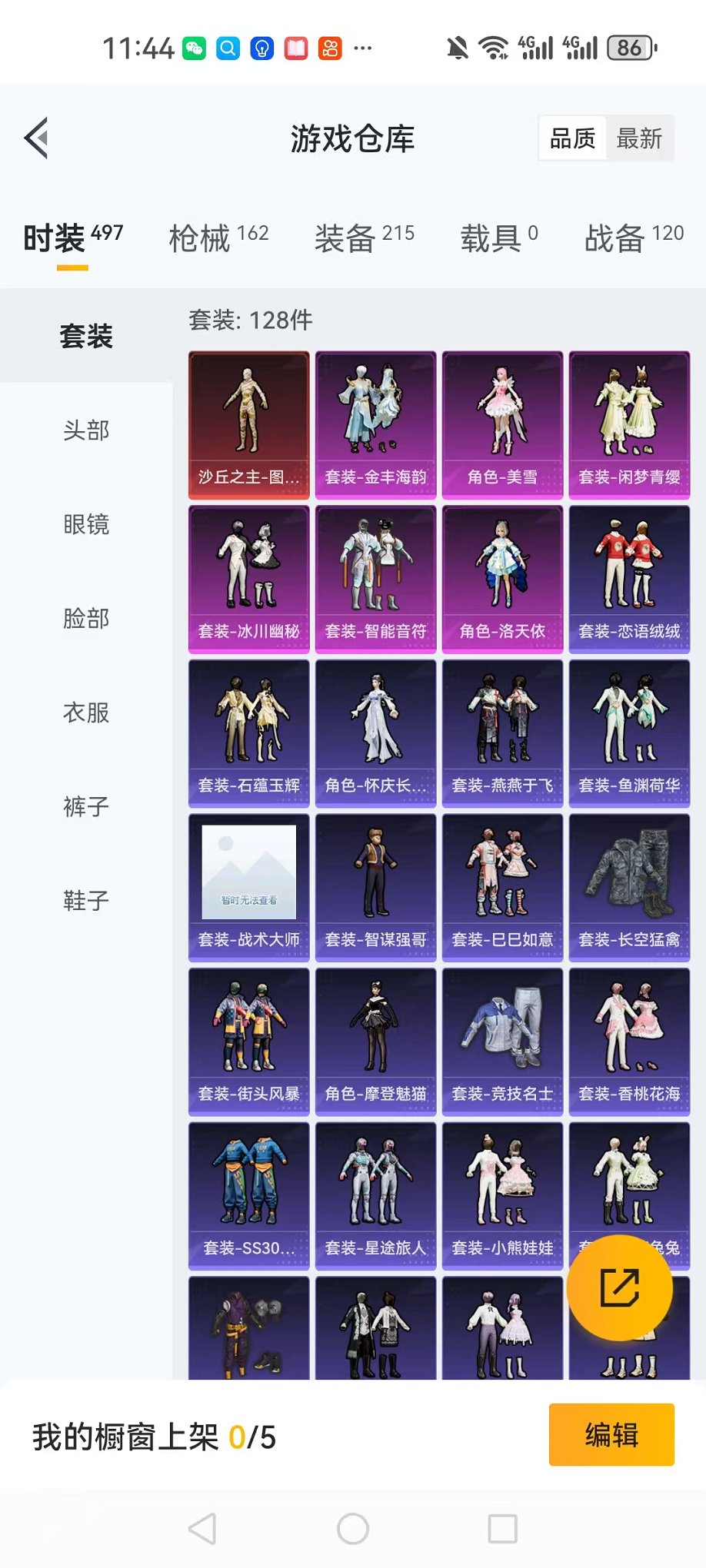Open the 套装-香桃花海 item
706x1568 pixels.
[629, 1041]
